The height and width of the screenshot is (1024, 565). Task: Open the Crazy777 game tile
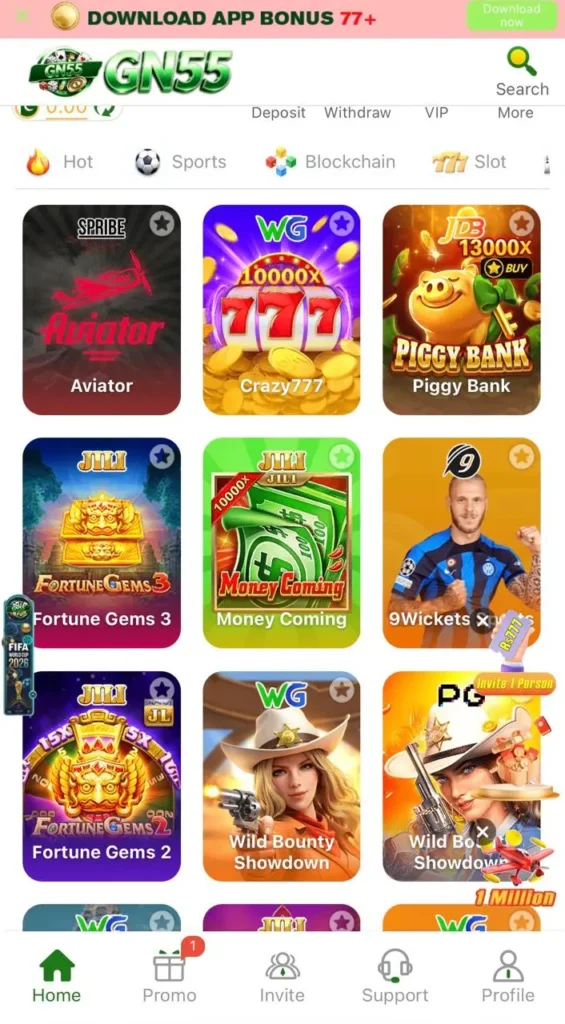[282, 310]
